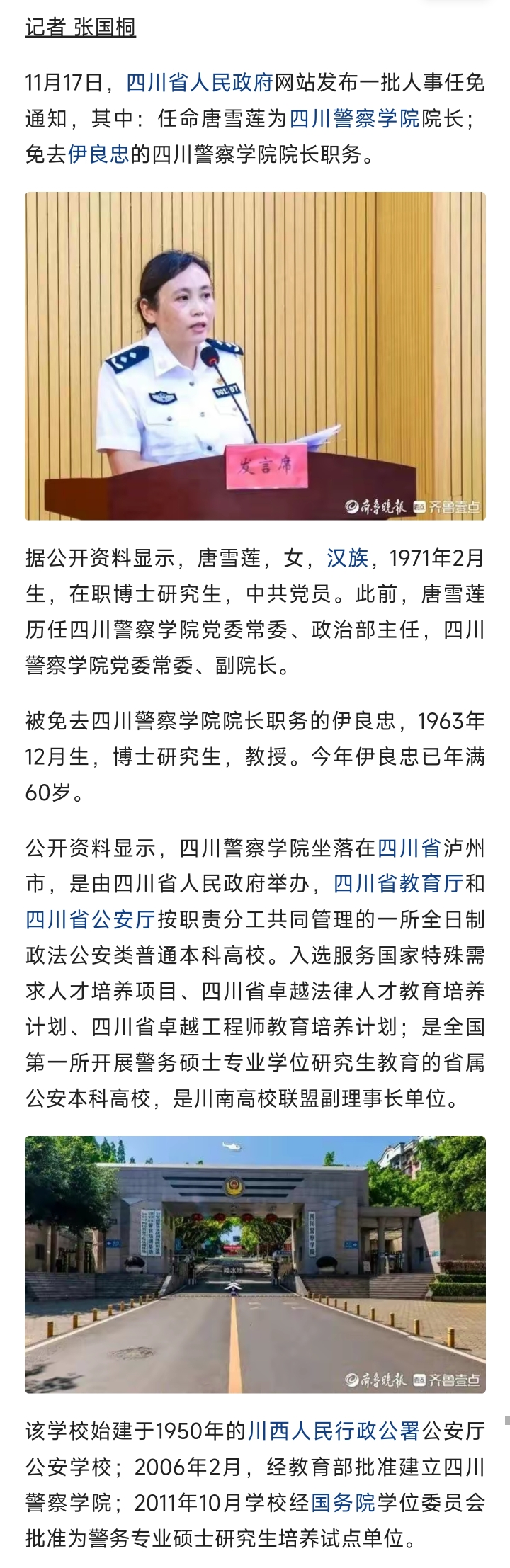This screenshot has height=1568, width=510.
Task: Open the 四川省教育厅 link
Action: click(x=397, y=883)
